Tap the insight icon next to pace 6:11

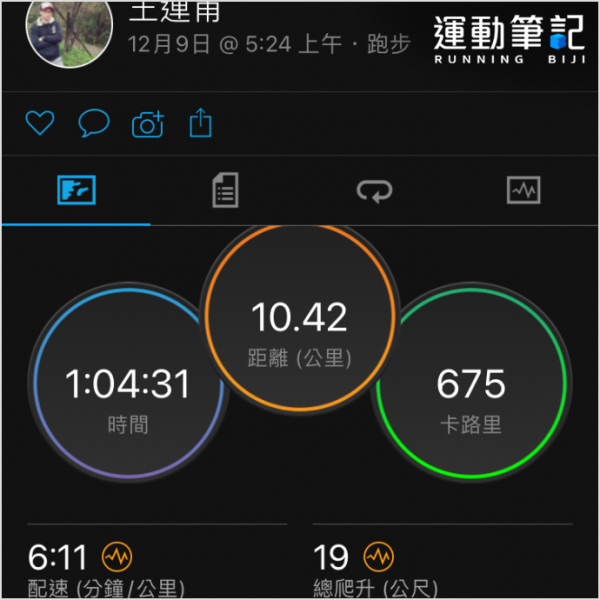117,556
